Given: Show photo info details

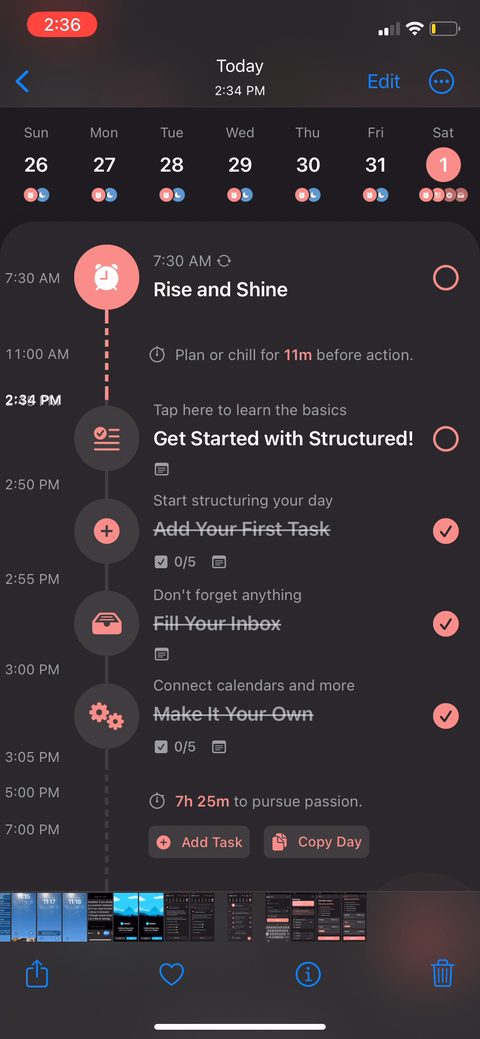Looking at the screenshot, I should (x=308, y=974).
